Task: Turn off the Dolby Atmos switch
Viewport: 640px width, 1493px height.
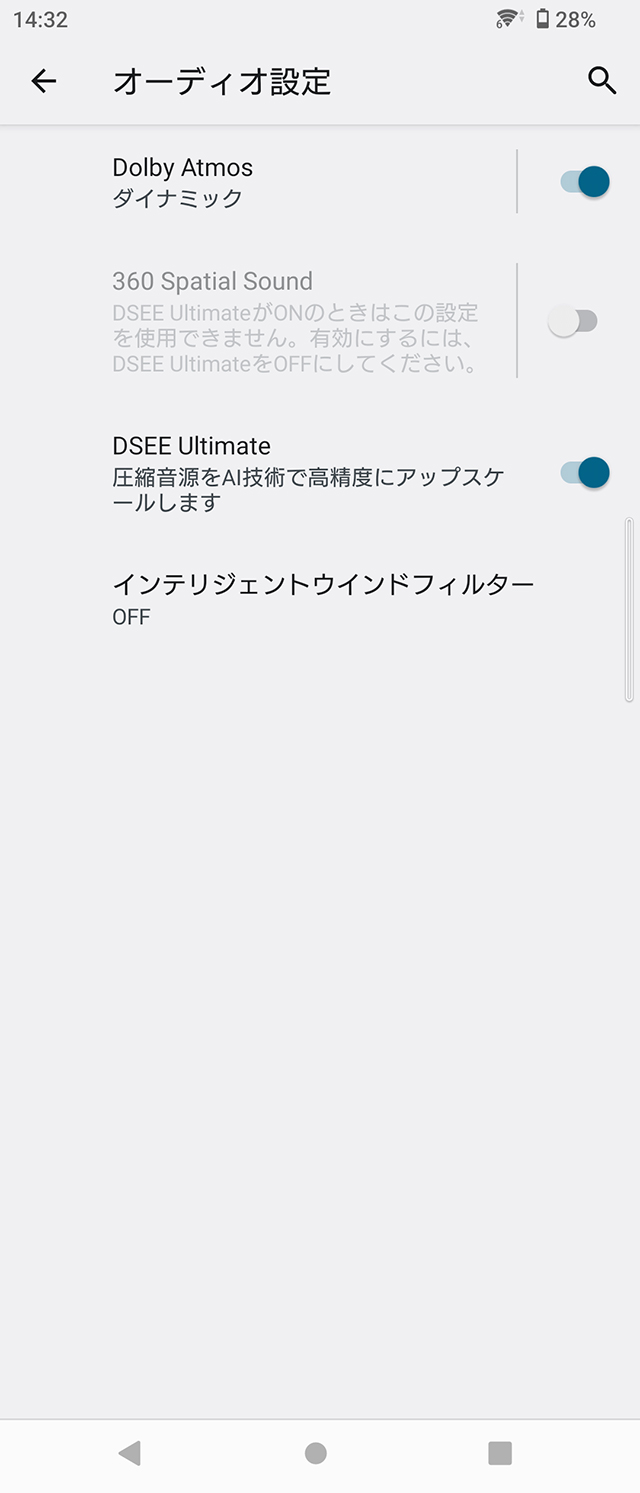Action: click(585, 182)
